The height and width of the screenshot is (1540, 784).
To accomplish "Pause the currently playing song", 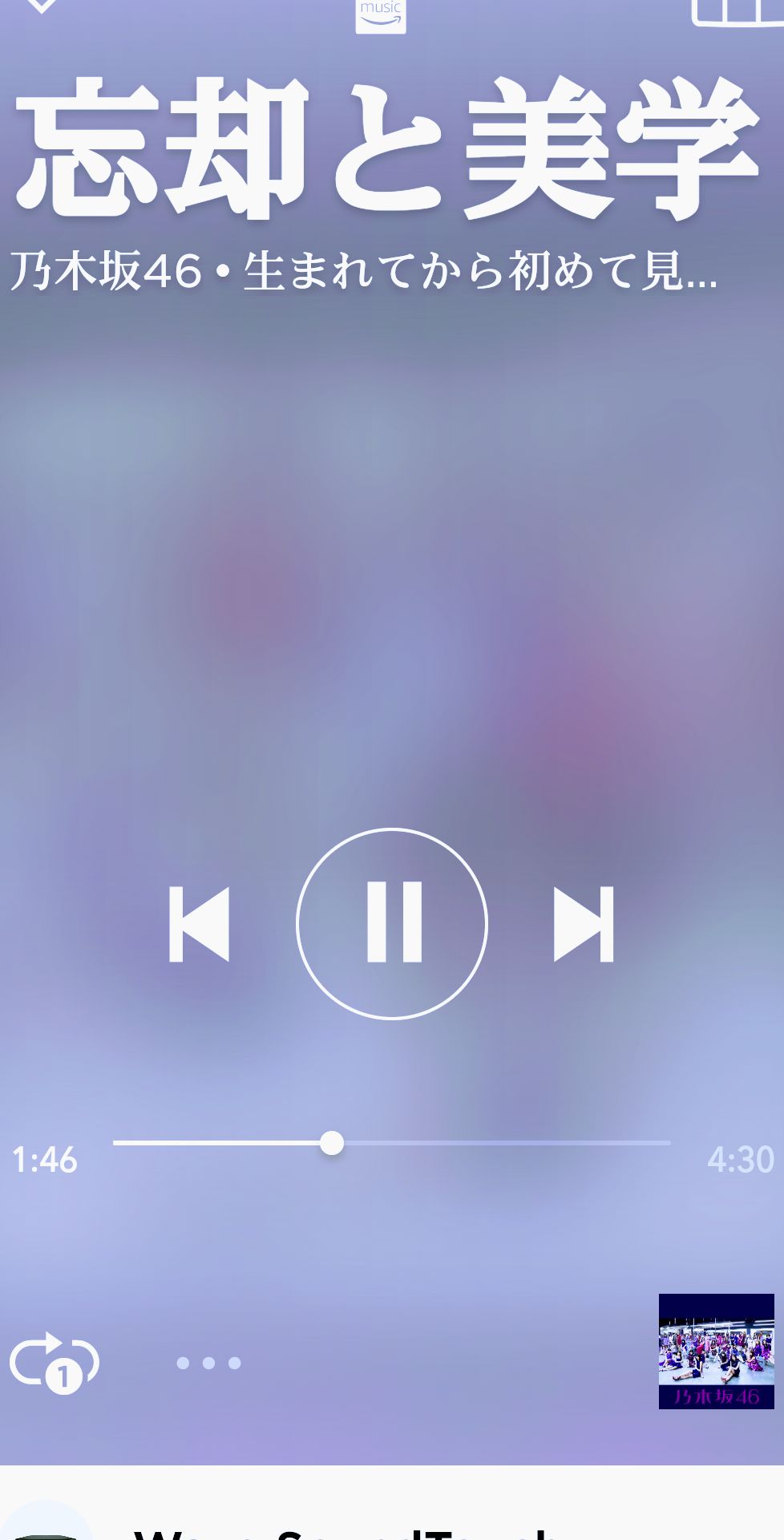I will (x=392, y=923).
